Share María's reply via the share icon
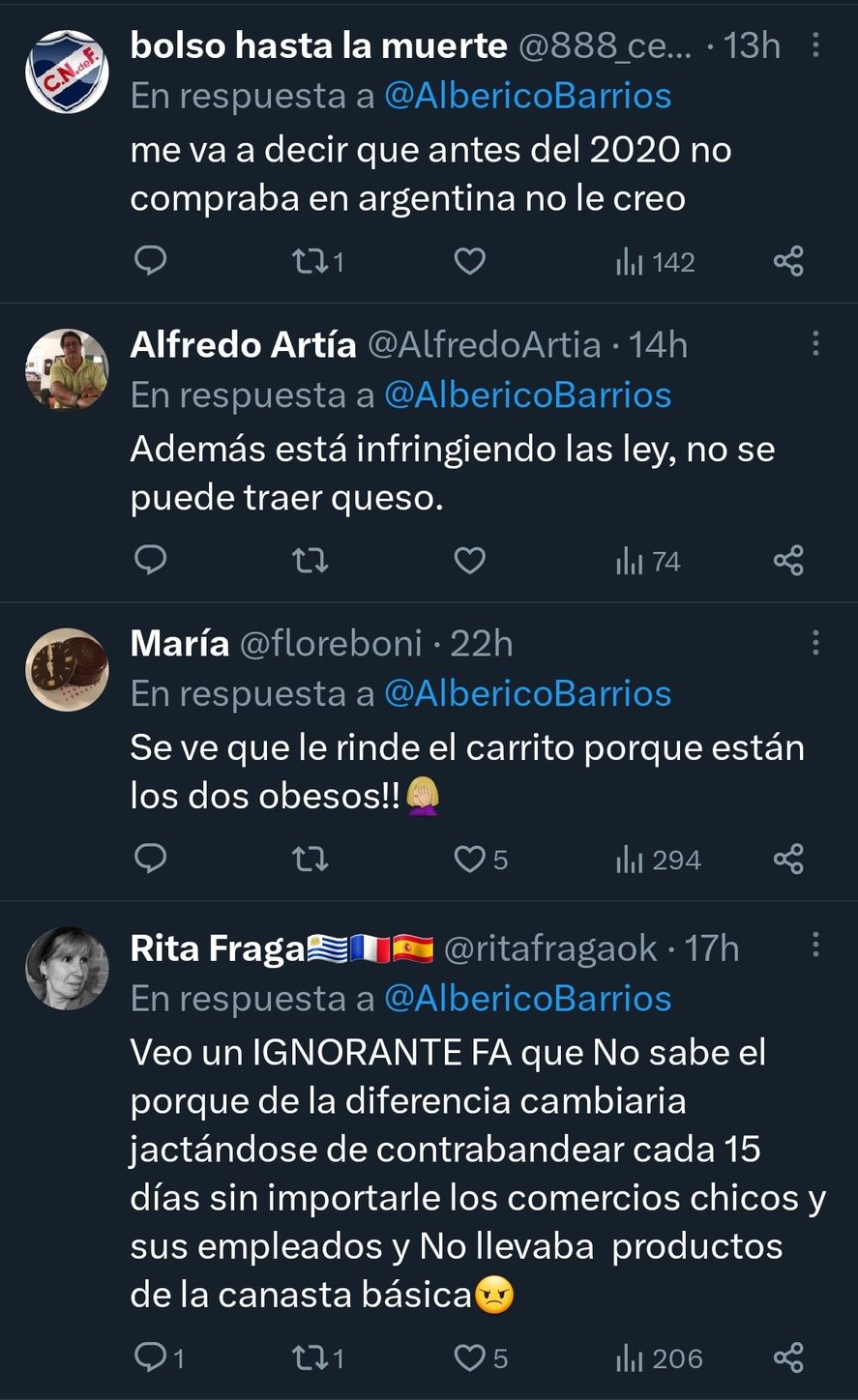The width and height of the screenshot is (858, 1400). pos(789,858)
